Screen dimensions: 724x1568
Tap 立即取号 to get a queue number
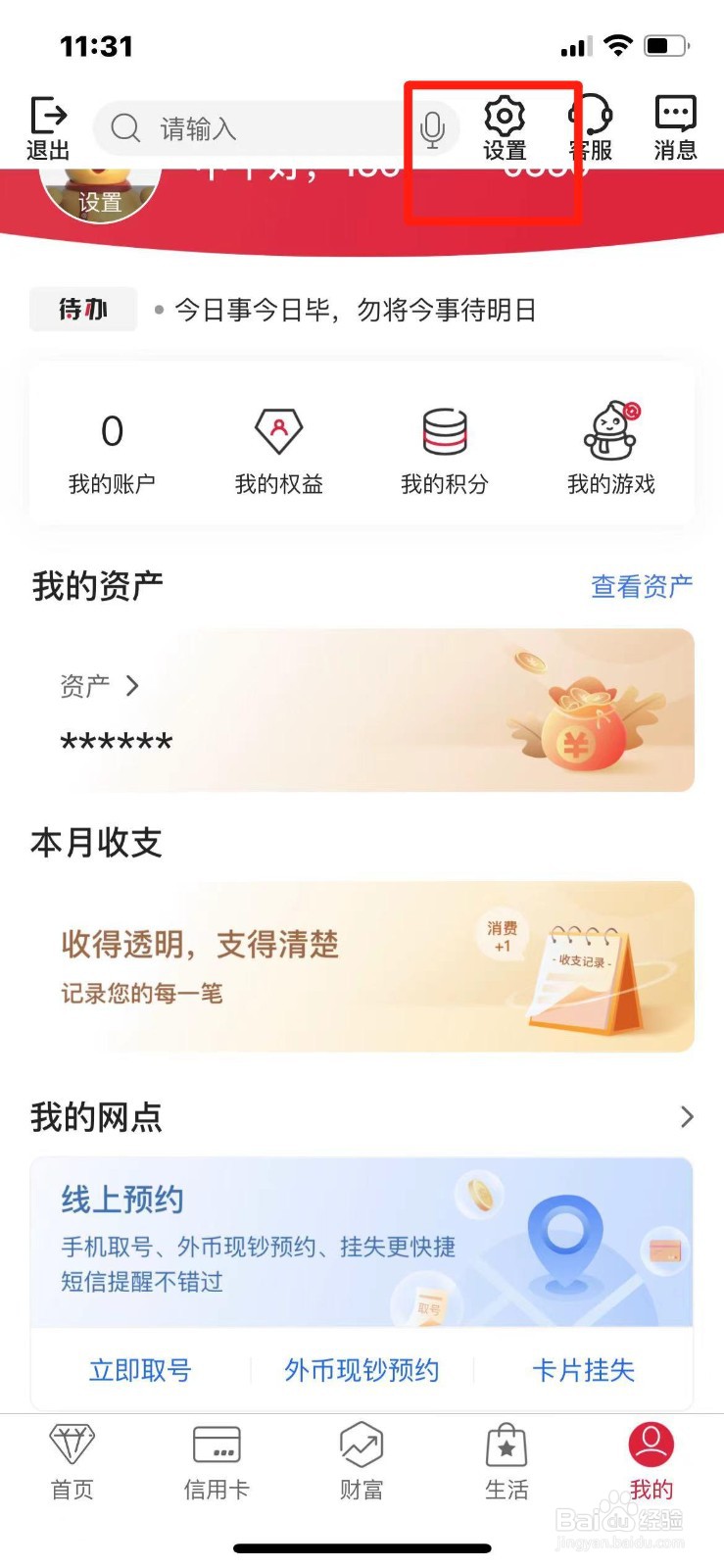click(x=140, y=1371)
